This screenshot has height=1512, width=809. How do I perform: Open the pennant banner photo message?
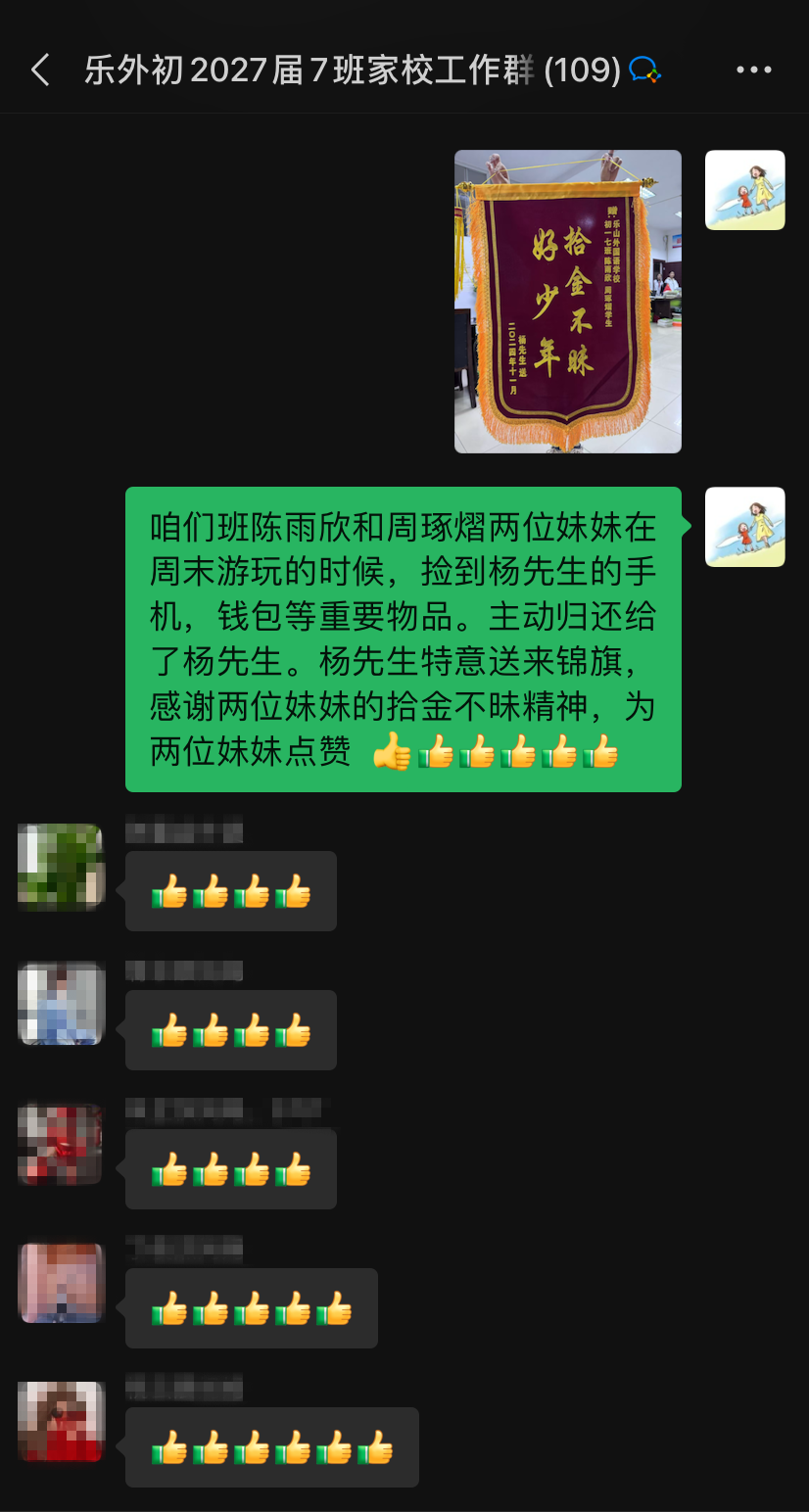(x=567, y=301)
